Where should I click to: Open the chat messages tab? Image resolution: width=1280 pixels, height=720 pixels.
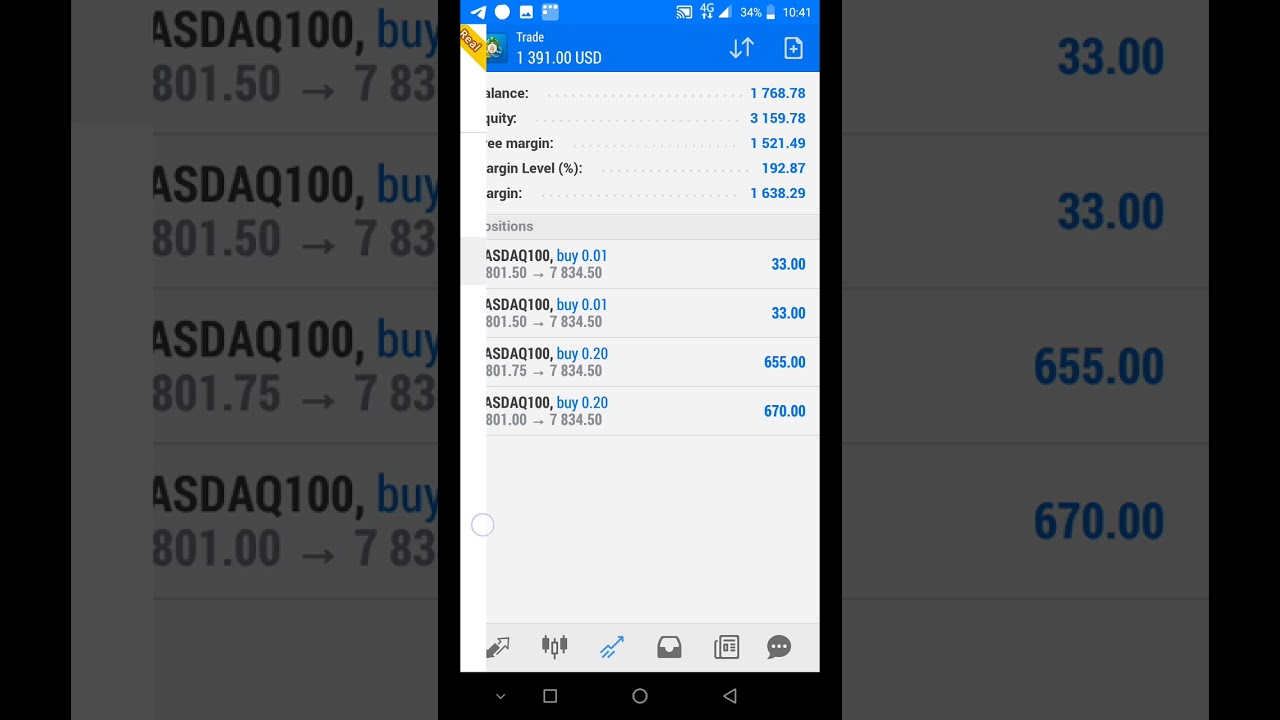[779, 647]
